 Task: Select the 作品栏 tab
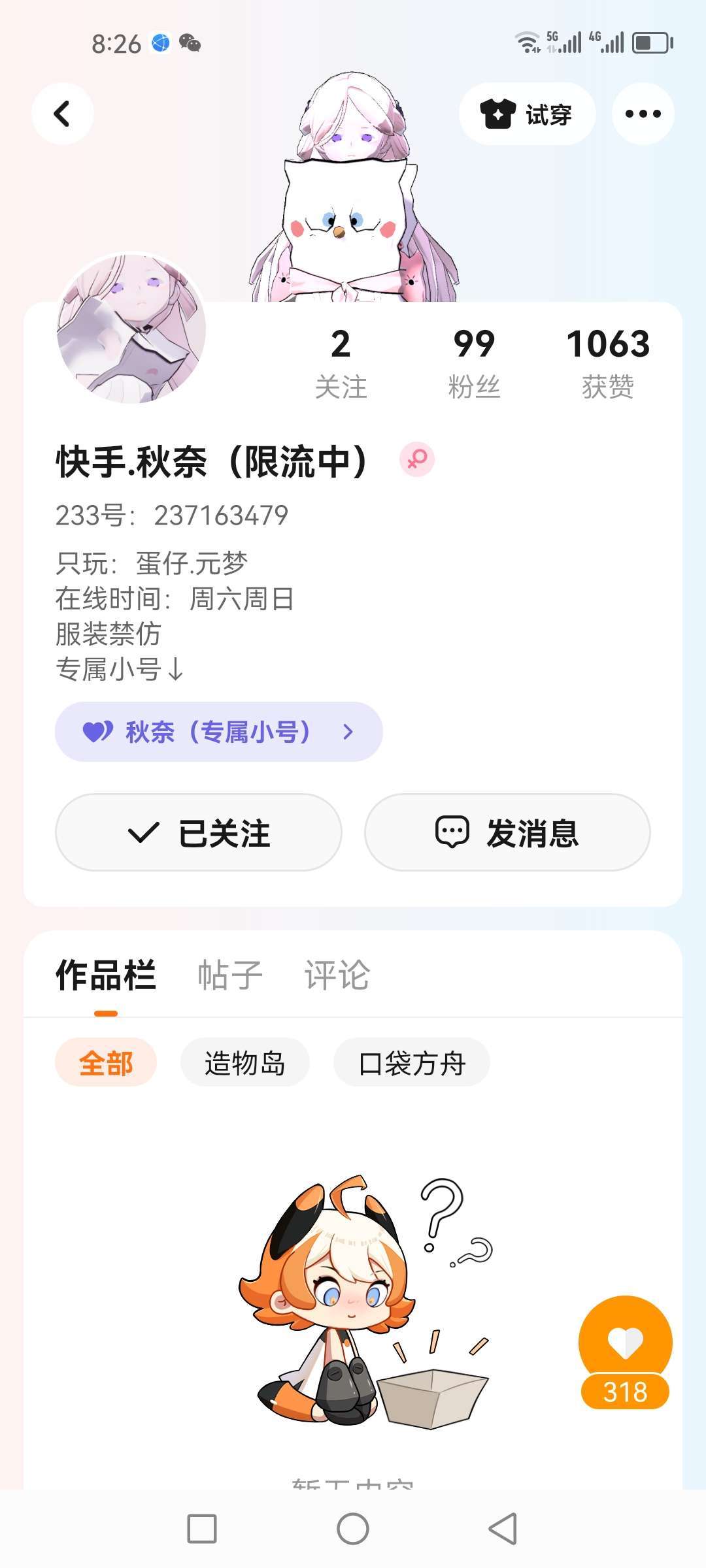coord(106,975)
